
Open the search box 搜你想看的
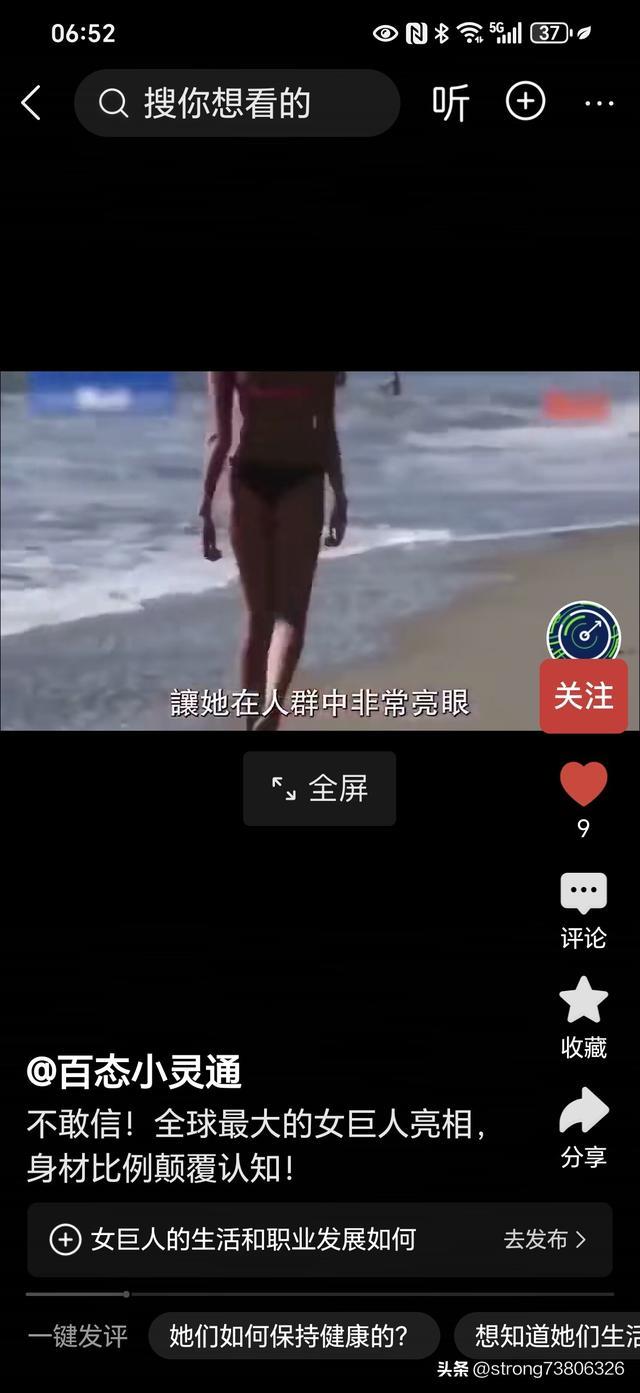237,103
